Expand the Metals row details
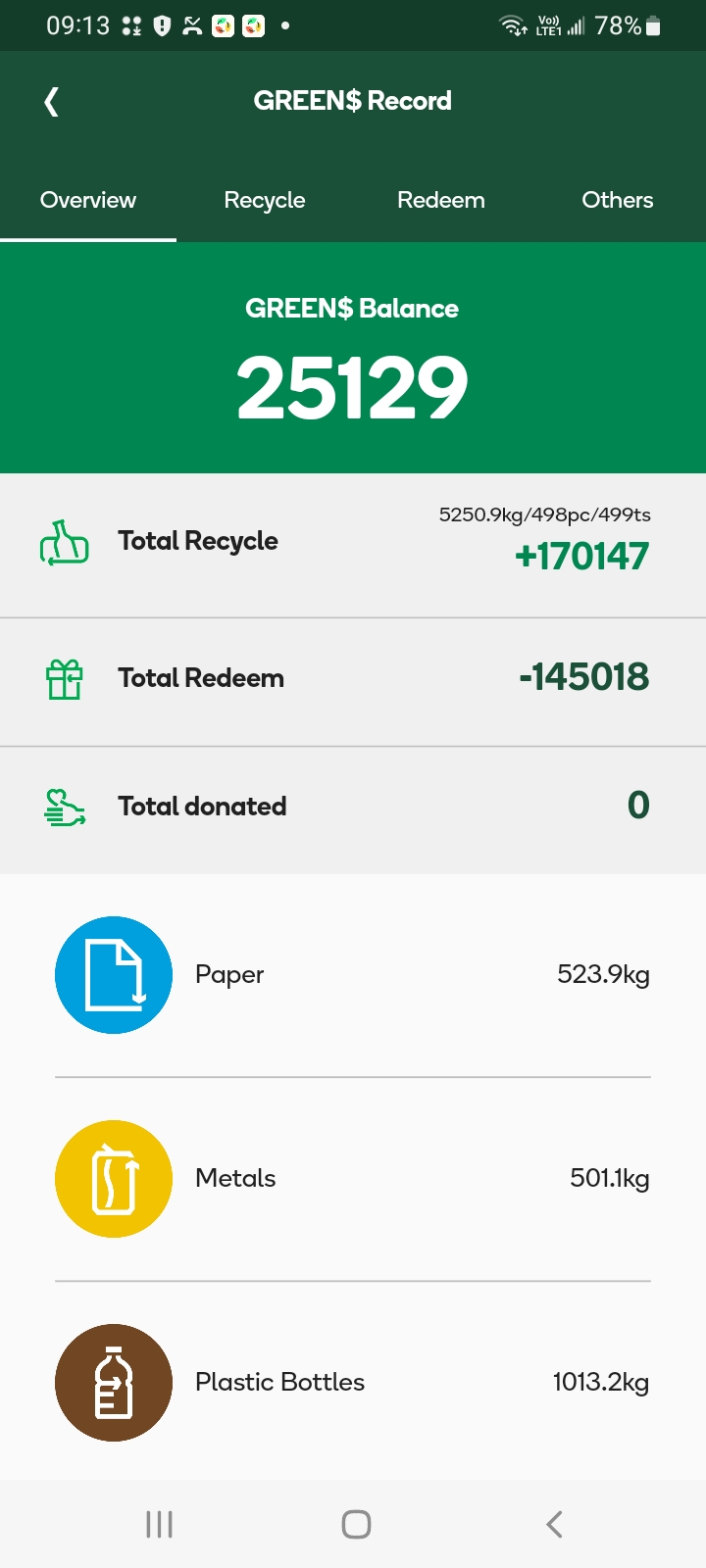The width and height of the screenshot is (706, 1568). [x=353, y=1178]
